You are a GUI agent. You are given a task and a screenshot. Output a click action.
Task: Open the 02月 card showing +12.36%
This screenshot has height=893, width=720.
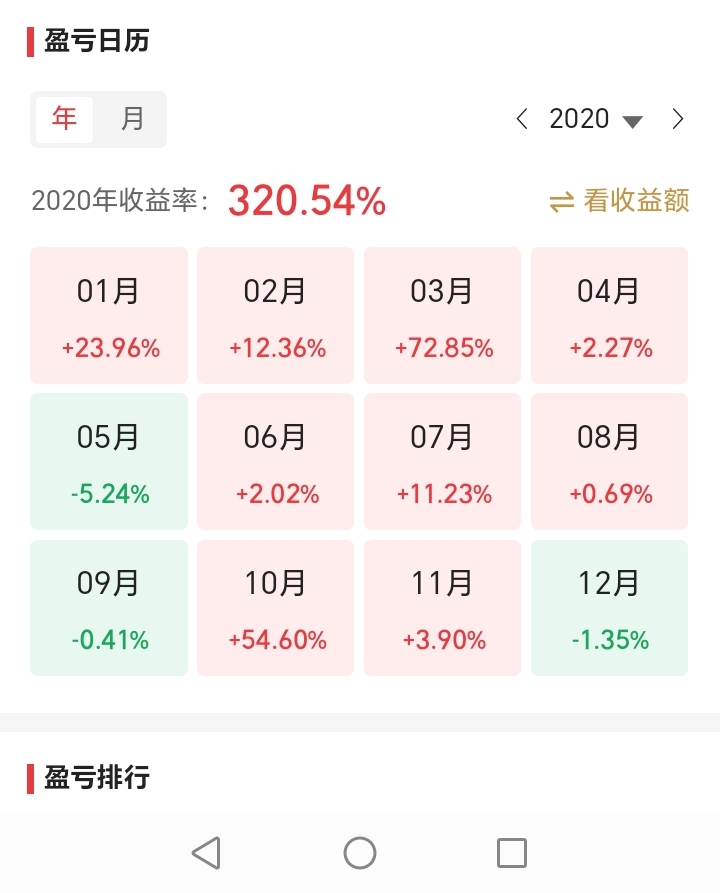276,316
